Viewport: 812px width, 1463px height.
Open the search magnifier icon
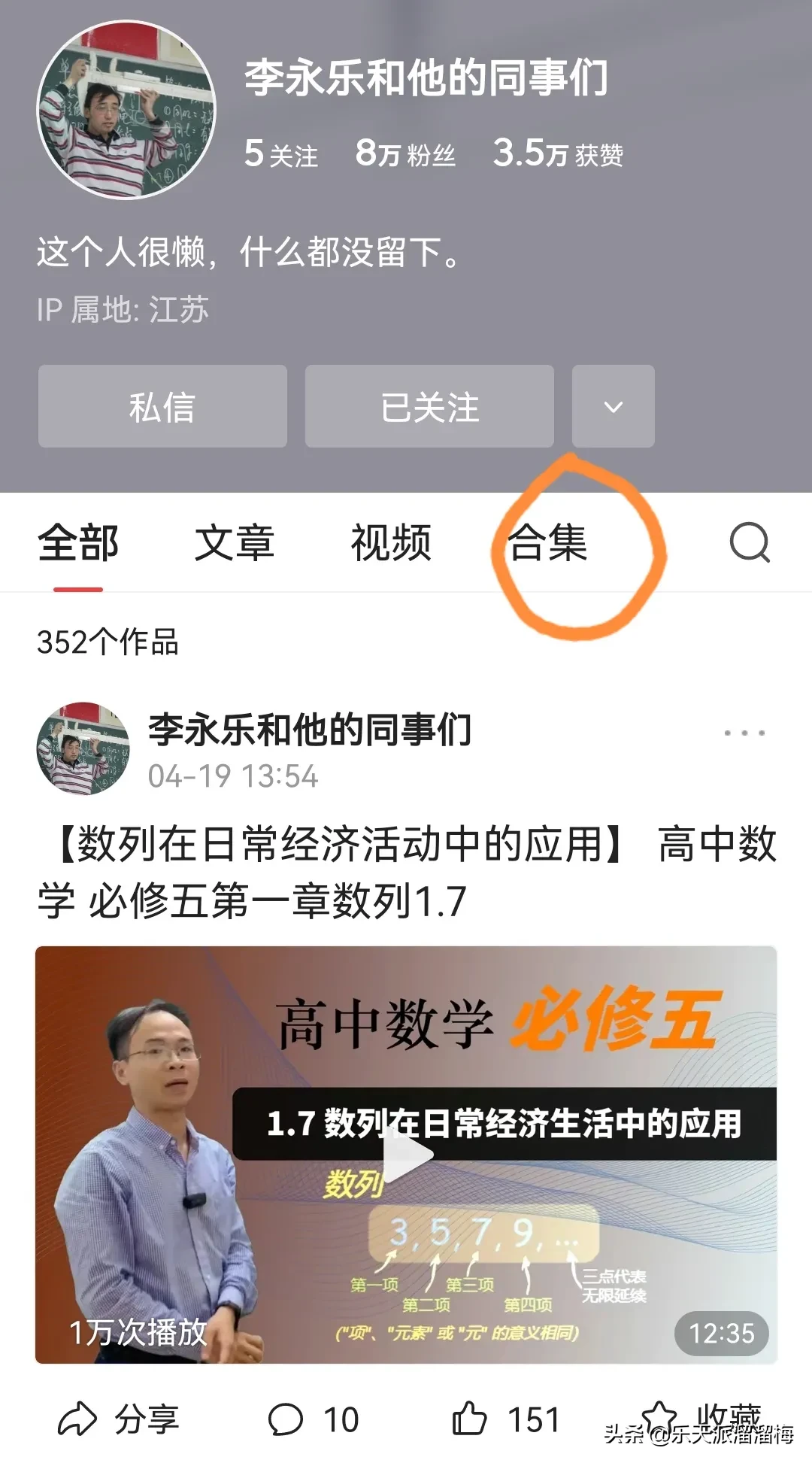(748, 544)
